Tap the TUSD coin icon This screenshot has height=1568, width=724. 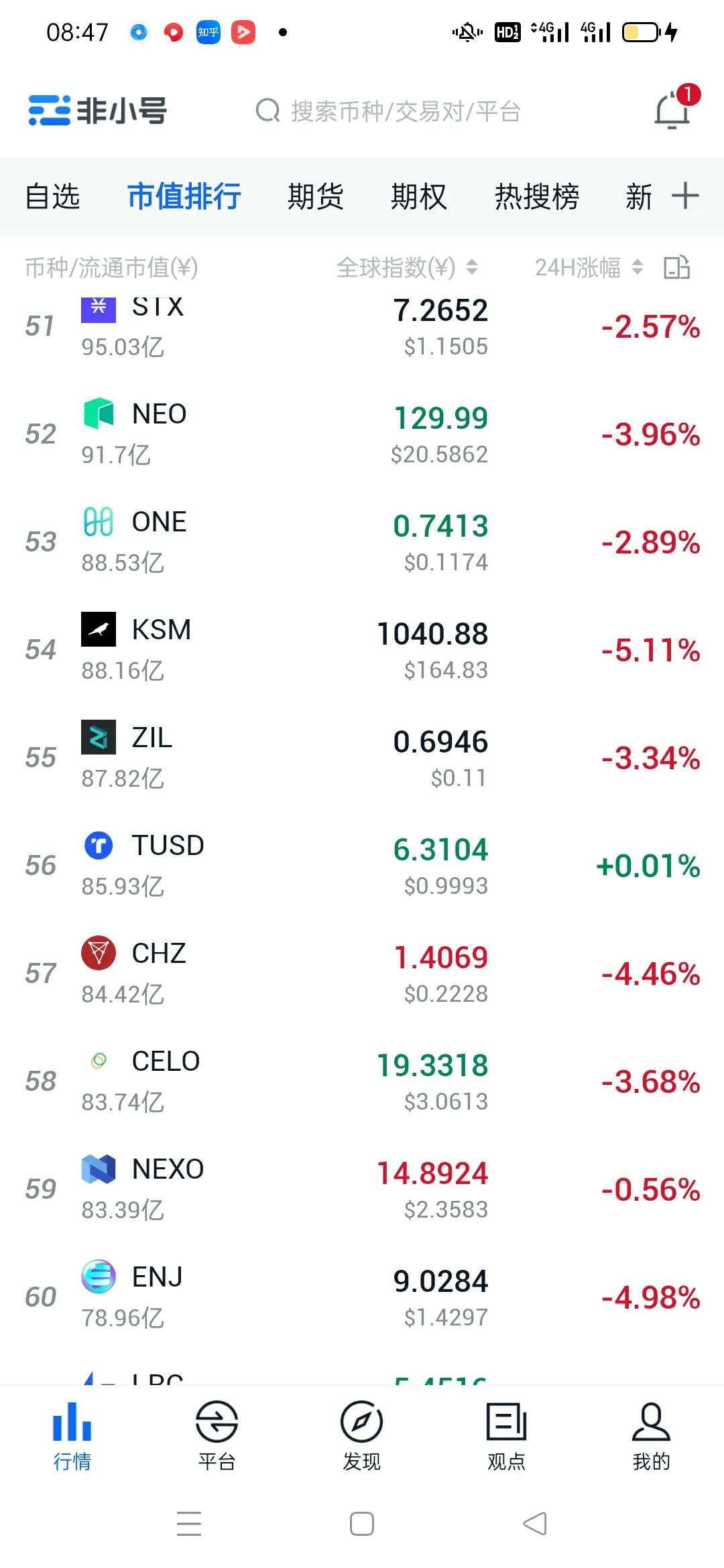(x=98, y=846)
